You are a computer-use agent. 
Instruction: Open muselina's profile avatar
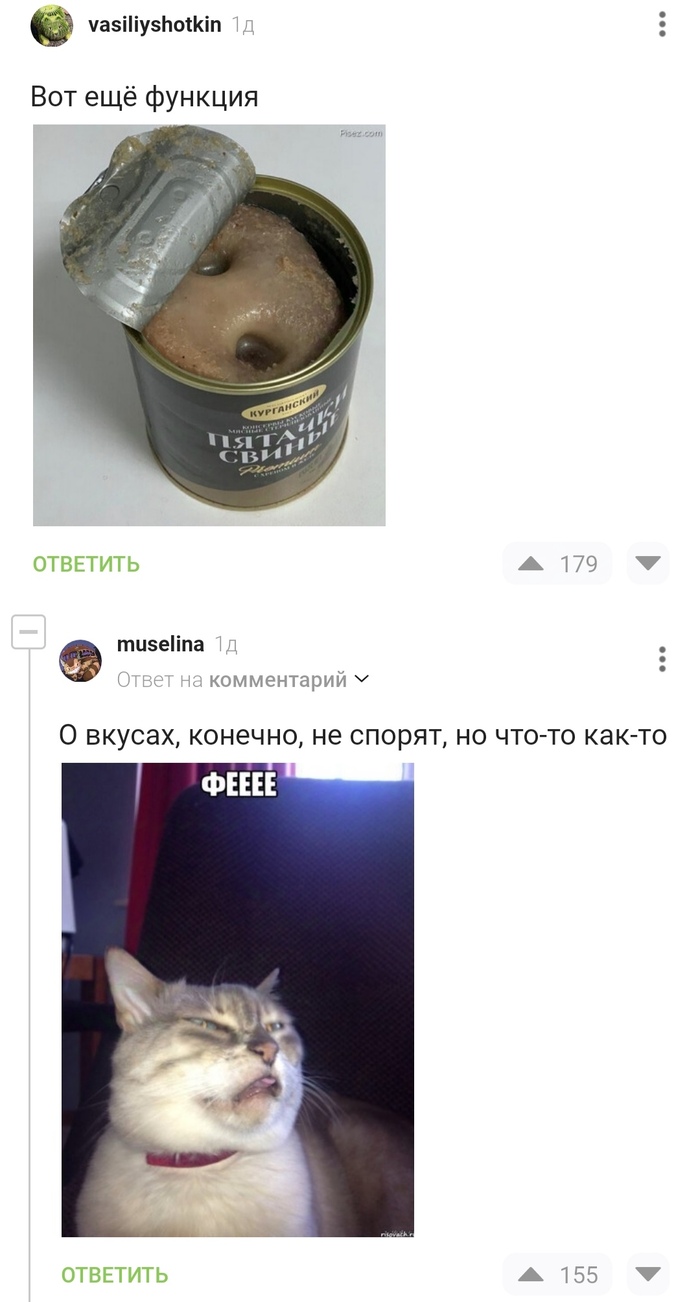pyautogui.click(x=80, y=661)
